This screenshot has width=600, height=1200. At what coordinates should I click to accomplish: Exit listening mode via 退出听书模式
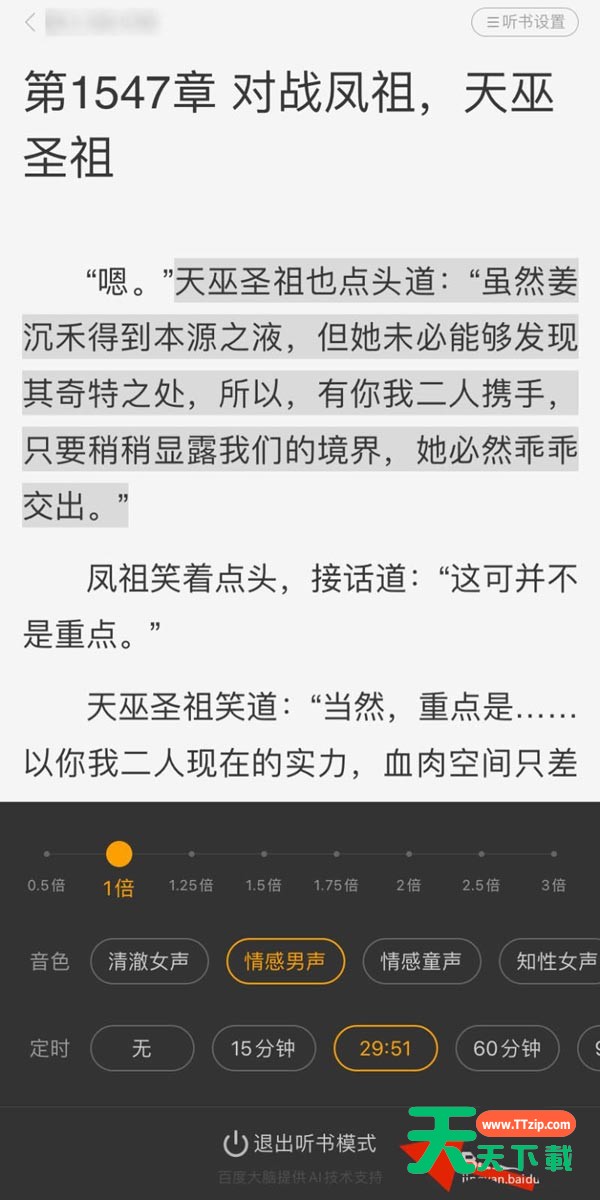tap(300, 1143)
